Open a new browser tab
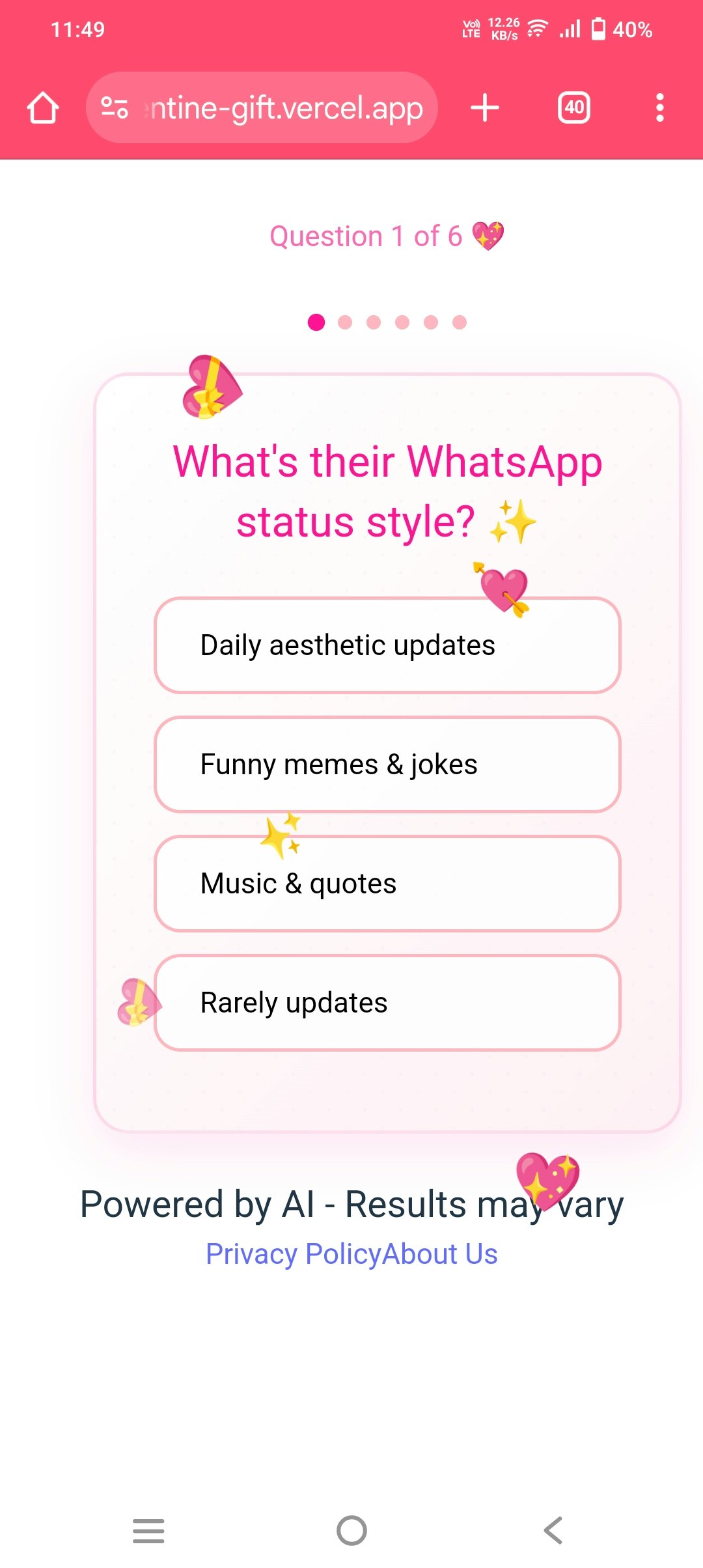The height and width of the screenshot is (1568, 703). pyautogui.click(x=485, y=107)
